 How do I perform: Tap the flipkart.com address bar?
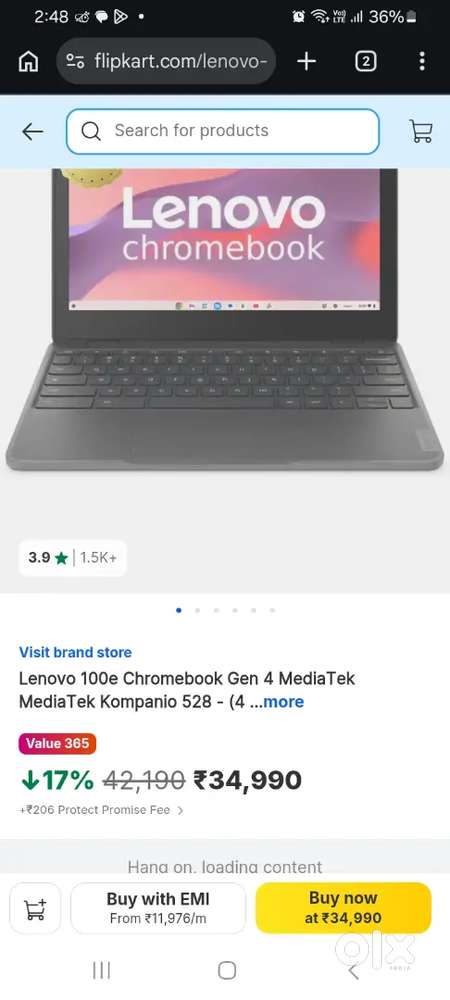pos(167,61)
